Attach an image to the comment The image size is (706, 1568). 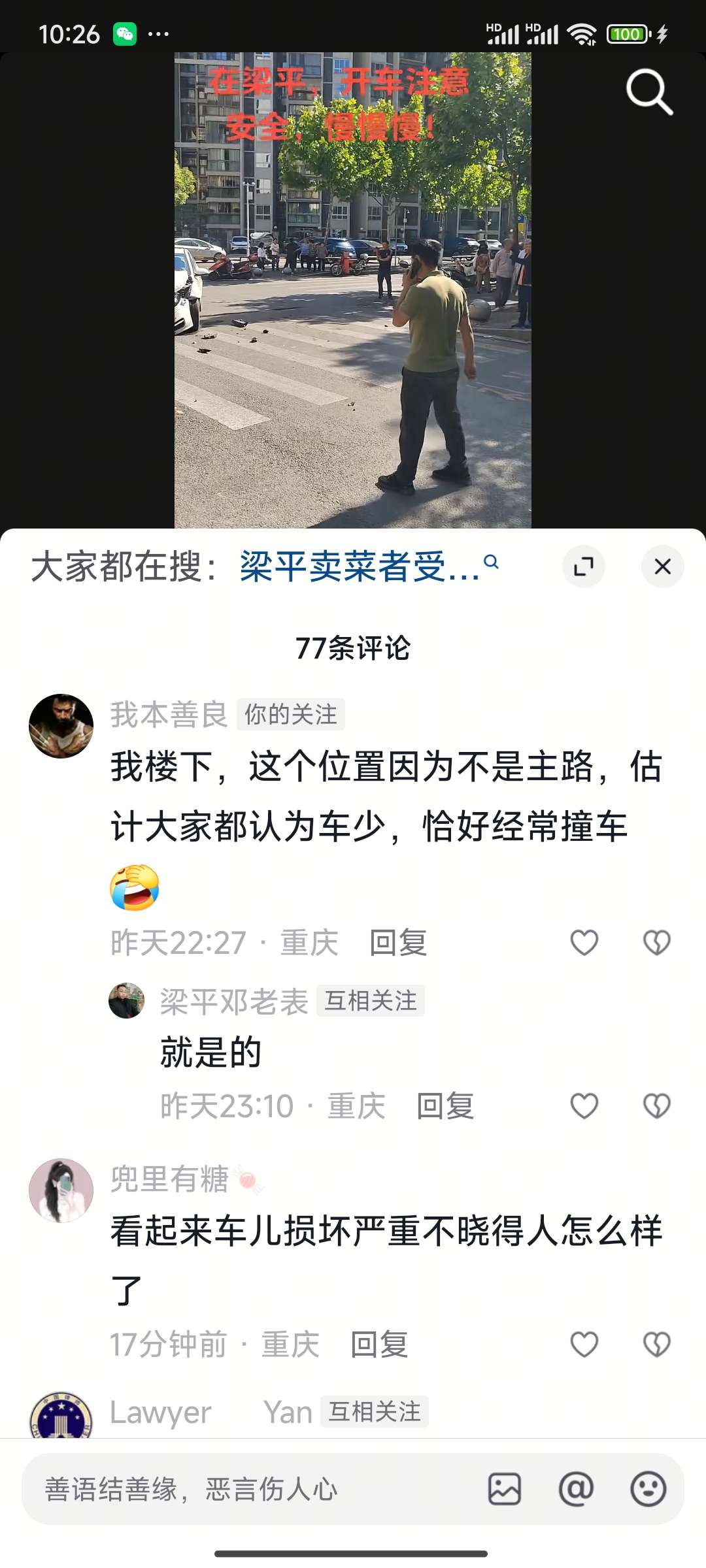(x=505, y=1489)
